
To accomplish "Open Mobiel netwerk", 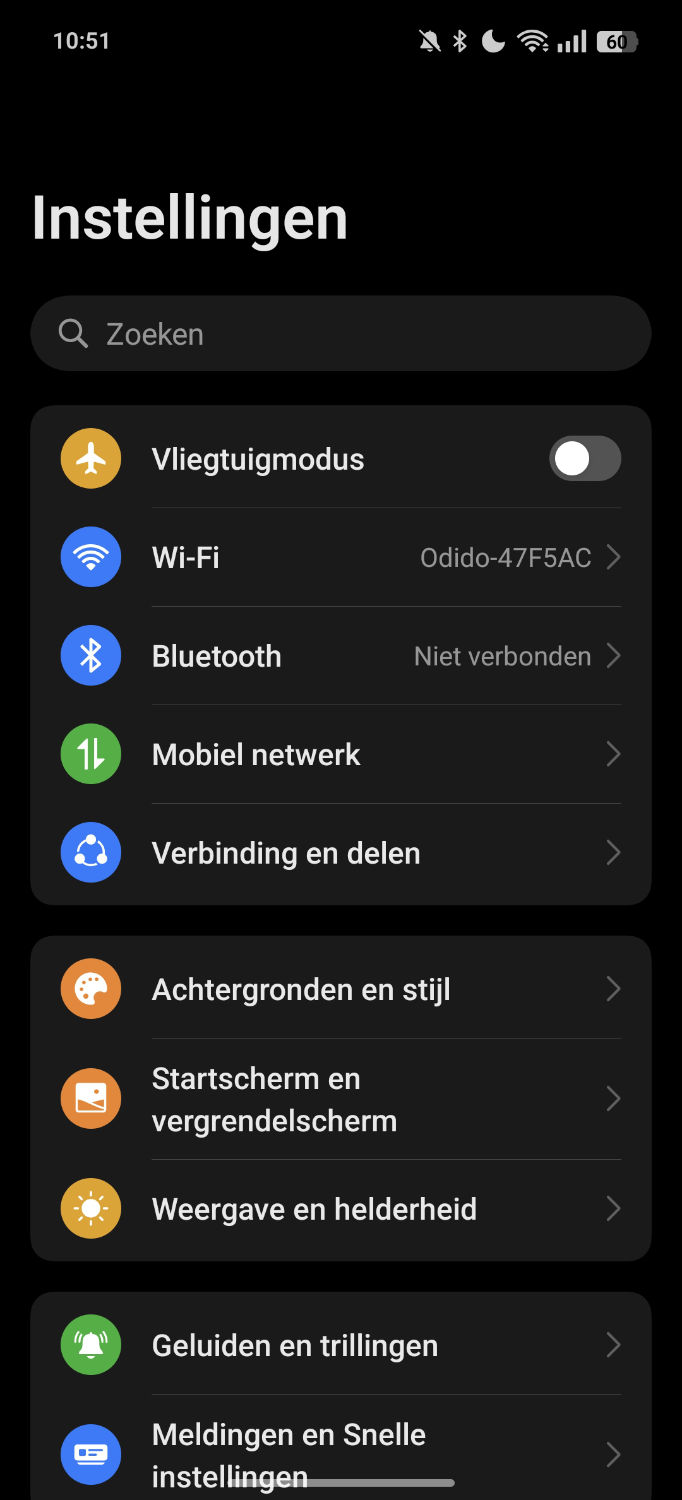I will 341,754.
